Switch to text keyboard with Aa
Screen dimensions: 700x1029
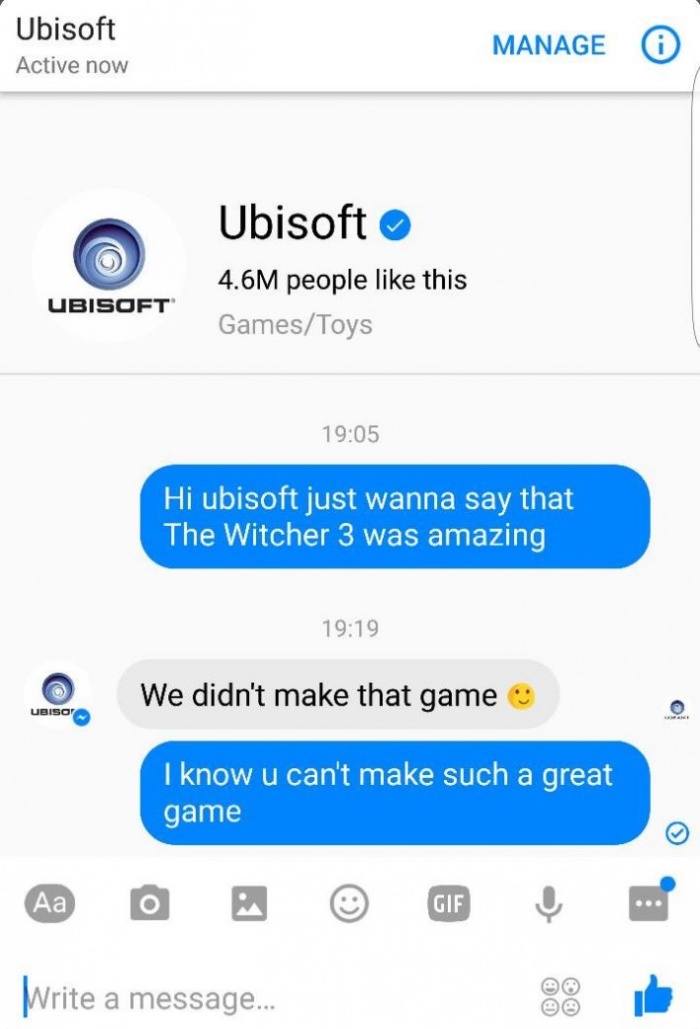[x=50, y=903]
